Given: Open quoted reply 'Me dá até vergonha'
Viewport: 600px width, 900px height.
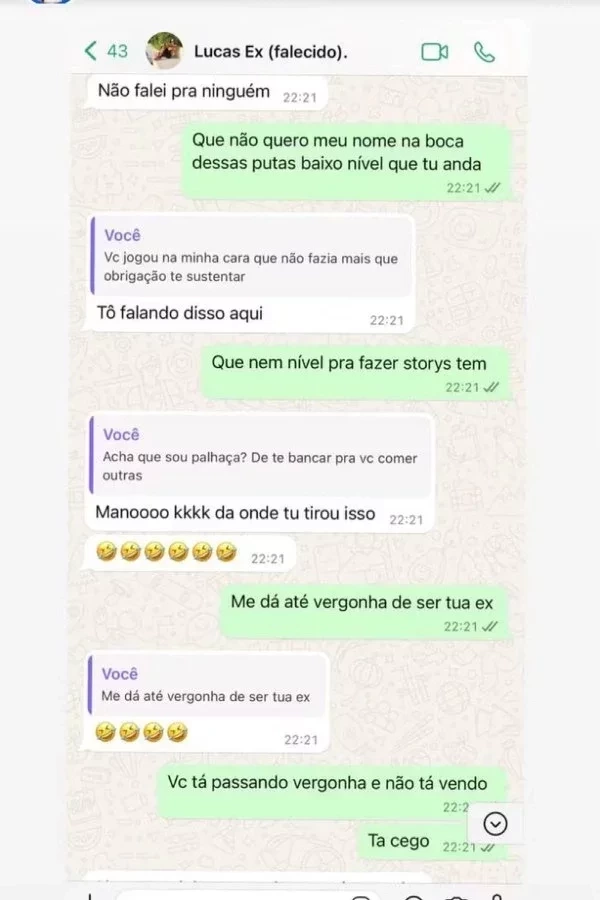Looking at the screenshot, I should pos(208,687).
